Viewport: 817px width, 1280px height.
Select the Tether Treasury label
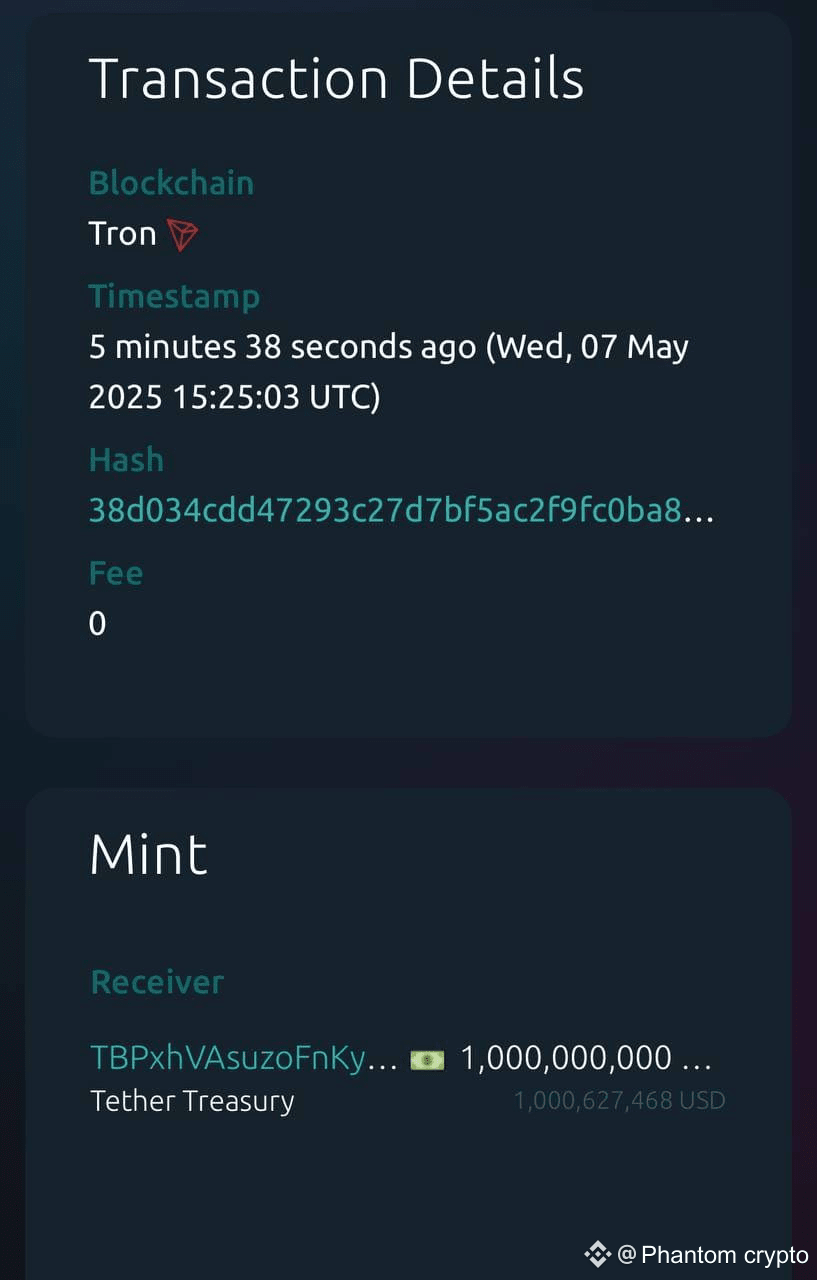(x=192, y=1100)
